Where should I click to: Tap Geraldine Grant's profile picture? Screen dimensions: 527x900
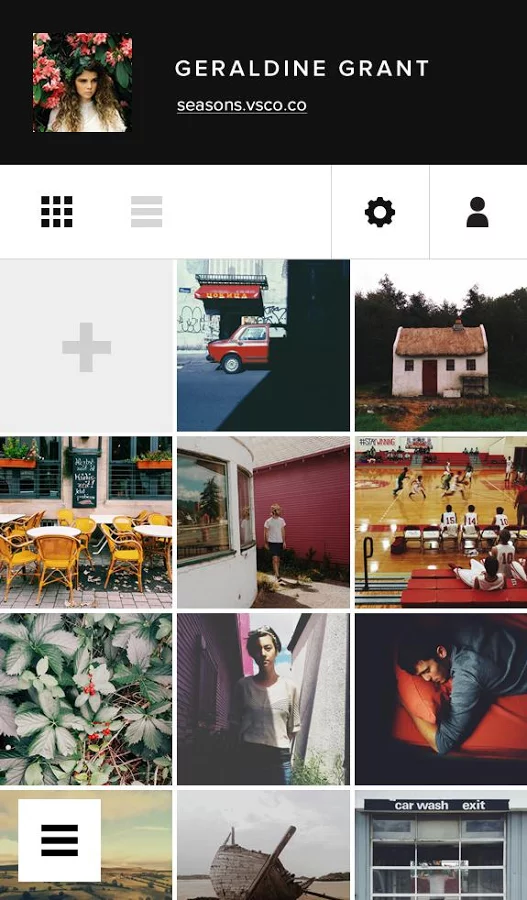(x=83, y=82)
